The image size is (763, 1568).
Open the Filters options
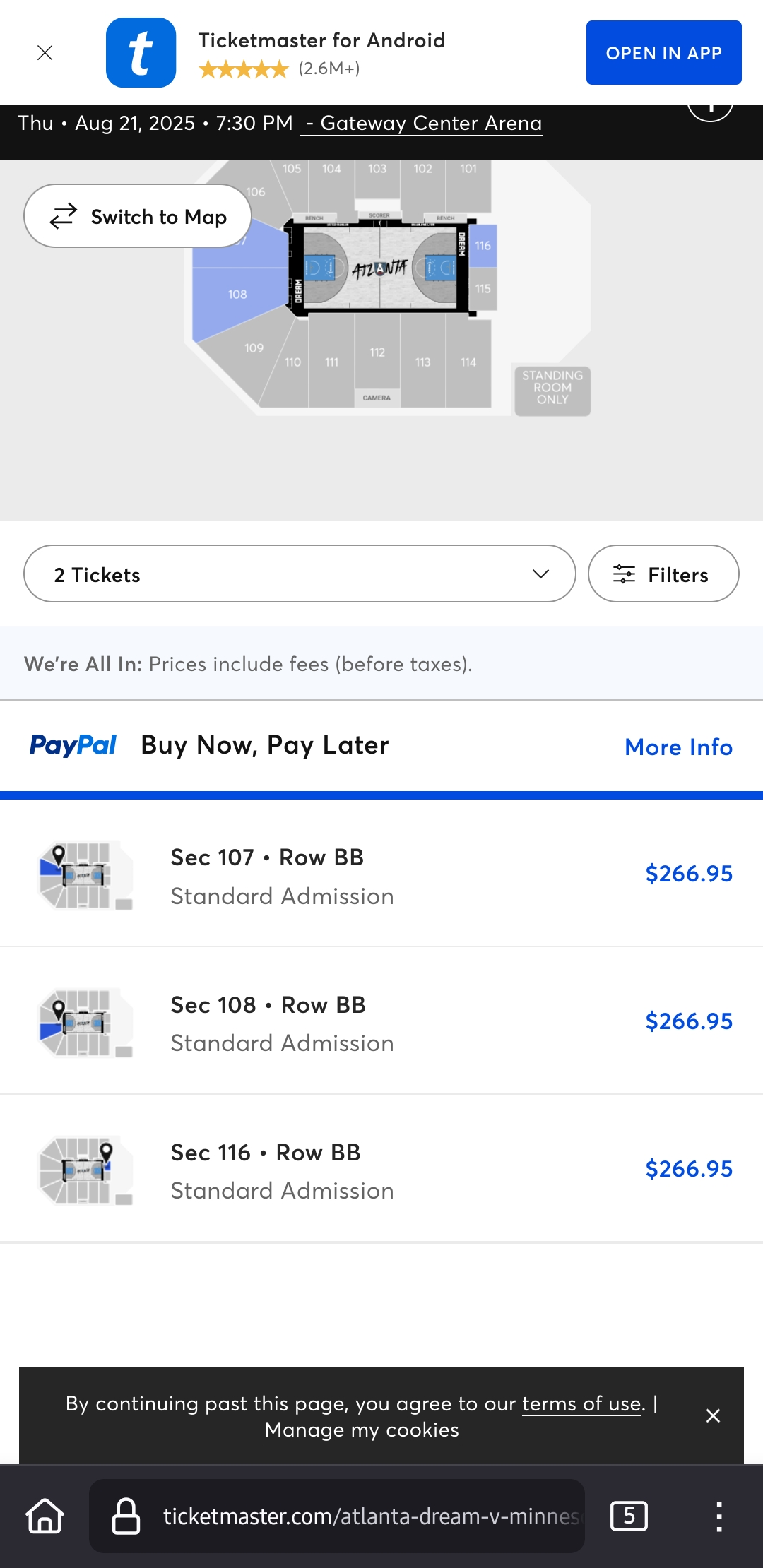[x=663, y=574]
